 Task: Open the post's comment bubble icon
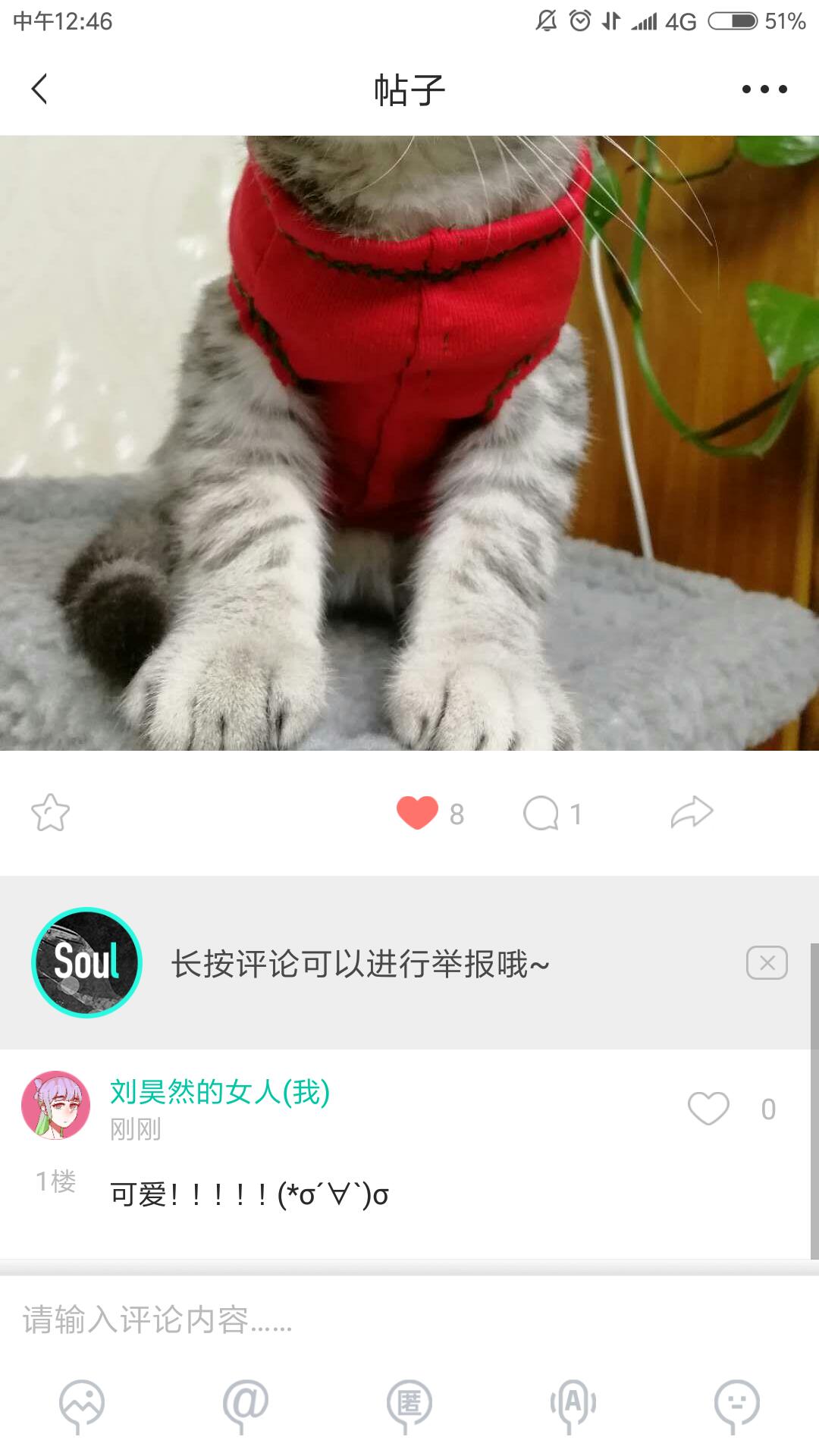541,813
